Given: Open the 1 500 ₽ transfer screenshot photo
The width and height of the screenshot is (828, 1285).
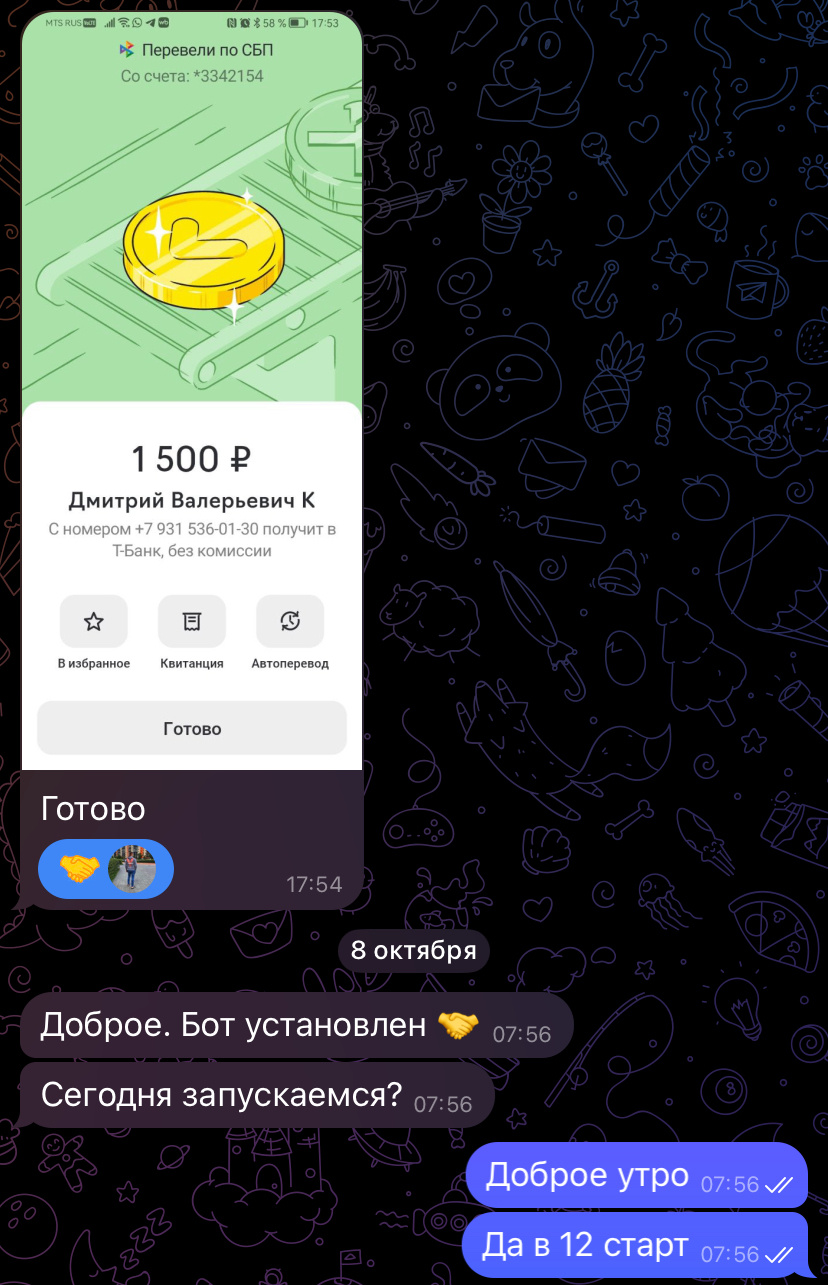Looking at the screenshot, I should (192, 390).
